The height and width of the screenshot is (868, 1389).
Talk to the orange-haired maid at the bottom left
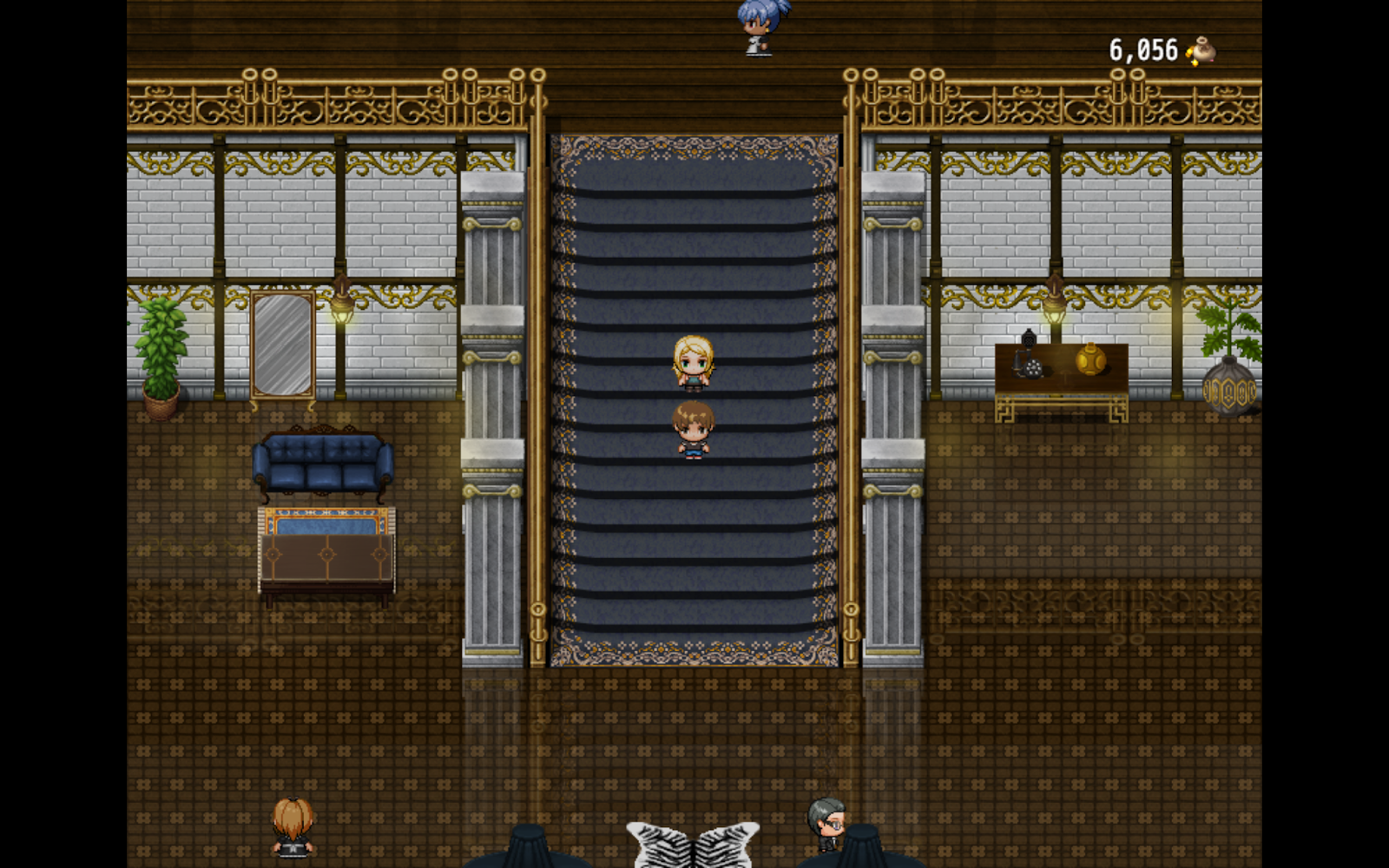click(293, 826)
